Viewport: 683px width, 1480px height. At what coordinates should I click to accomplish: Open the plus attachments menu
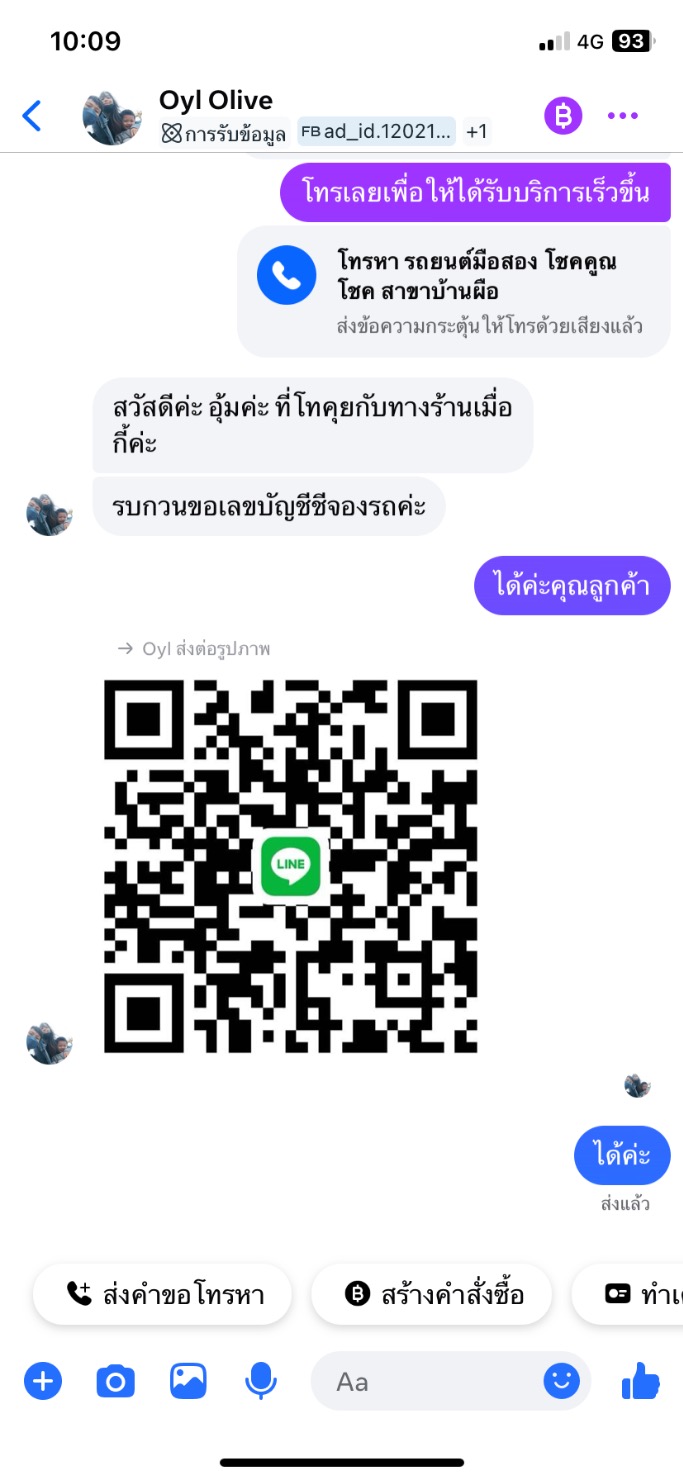43,1382
